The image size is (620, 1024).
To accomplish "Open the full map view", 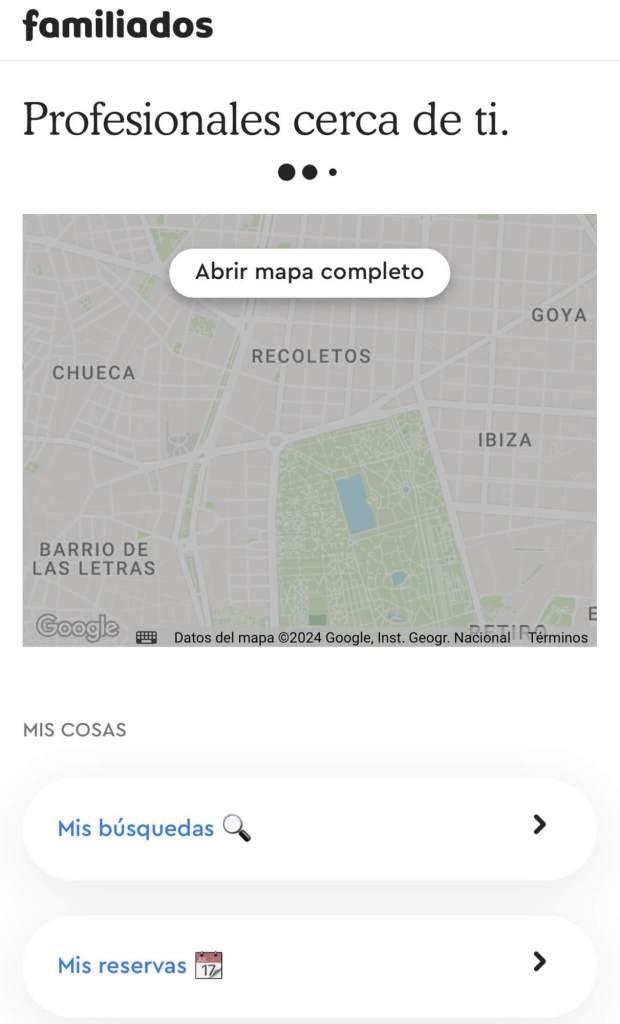I will [x=309, y=272].
